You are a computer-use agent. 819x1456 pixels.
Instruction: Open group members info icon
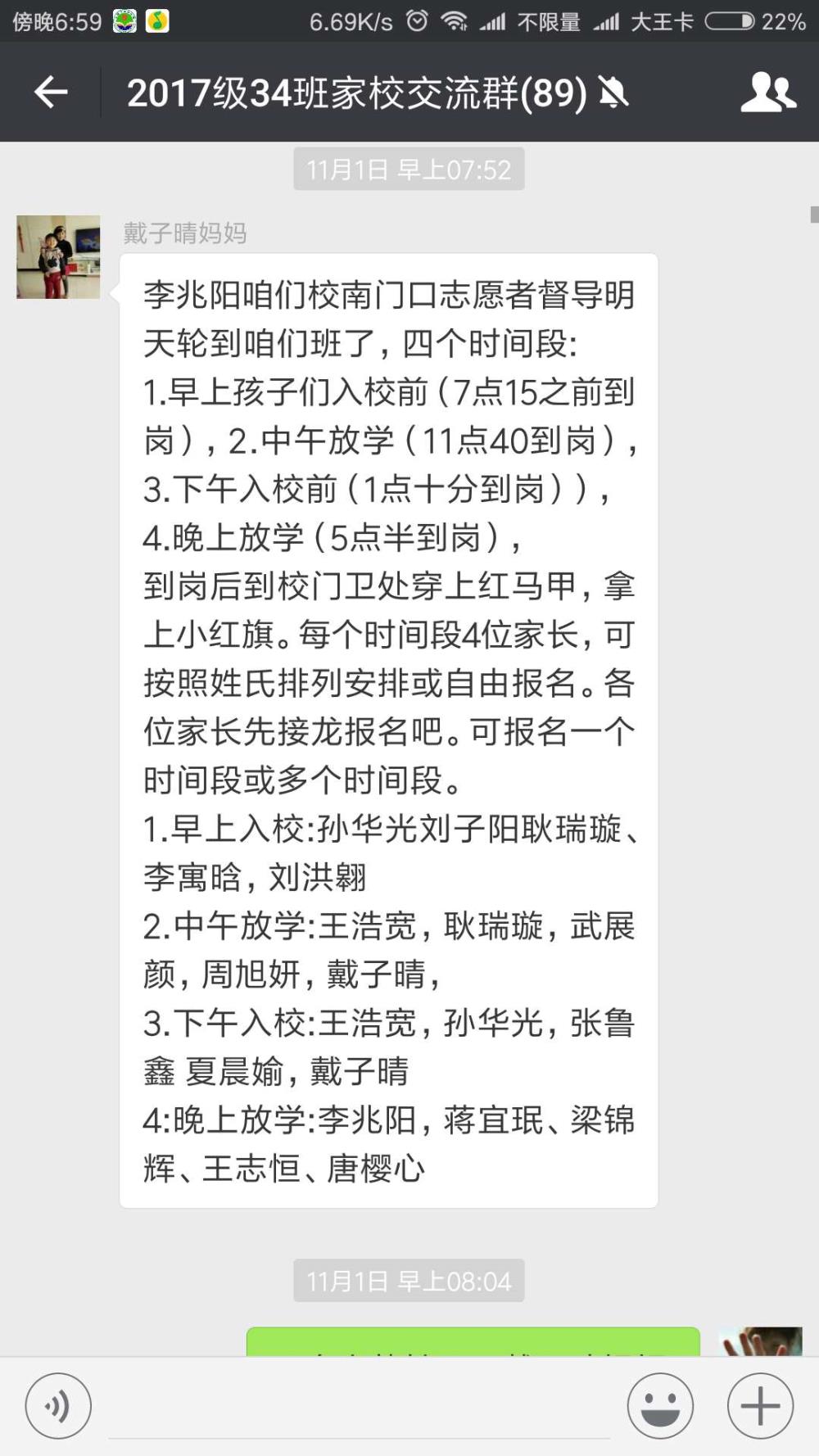click(x=768, y=92)
